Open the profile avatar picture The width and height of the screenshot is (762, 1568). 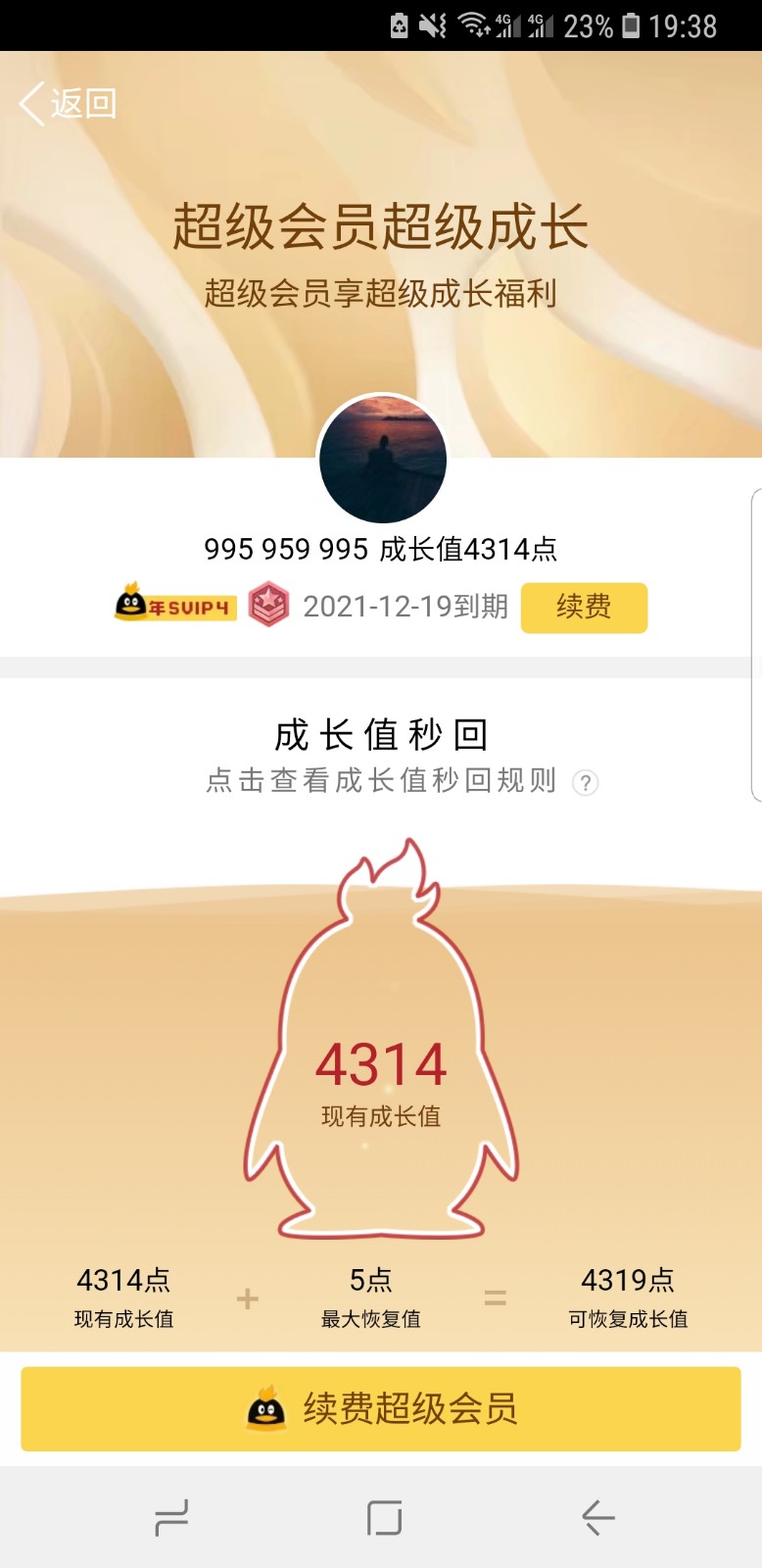coord(383,459)
